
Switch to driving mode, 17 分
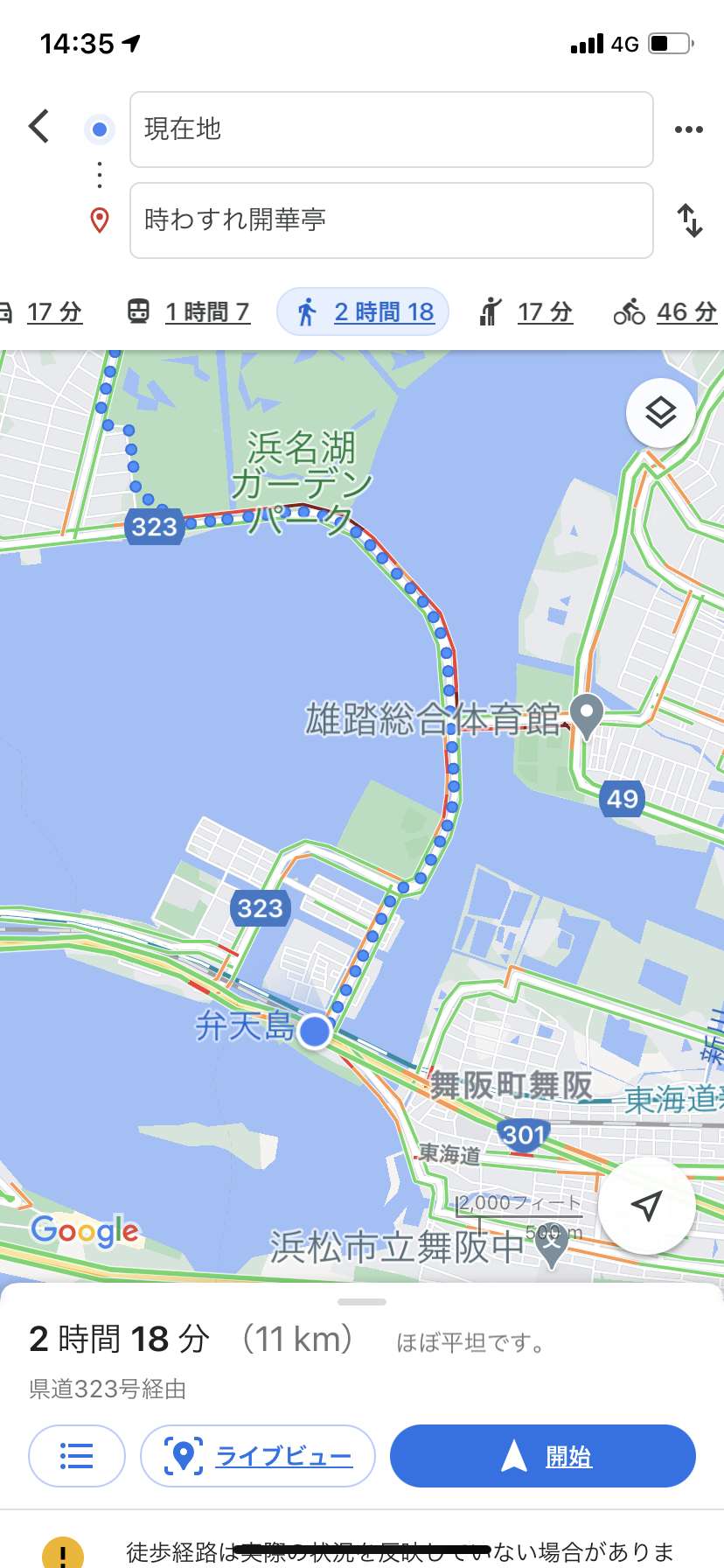click(x=44, y=311)
